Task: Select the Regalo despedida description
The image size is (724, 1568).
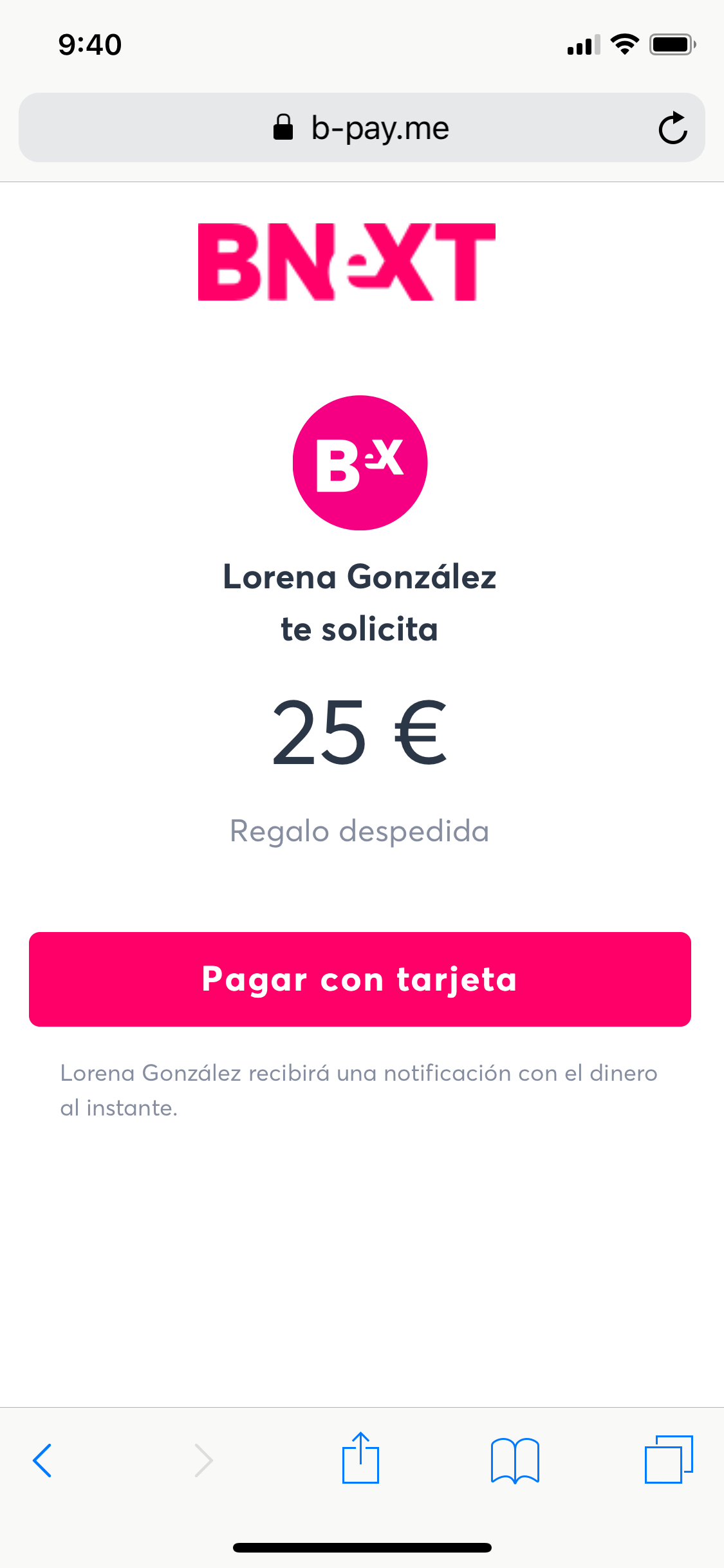Action: point(360,830)
